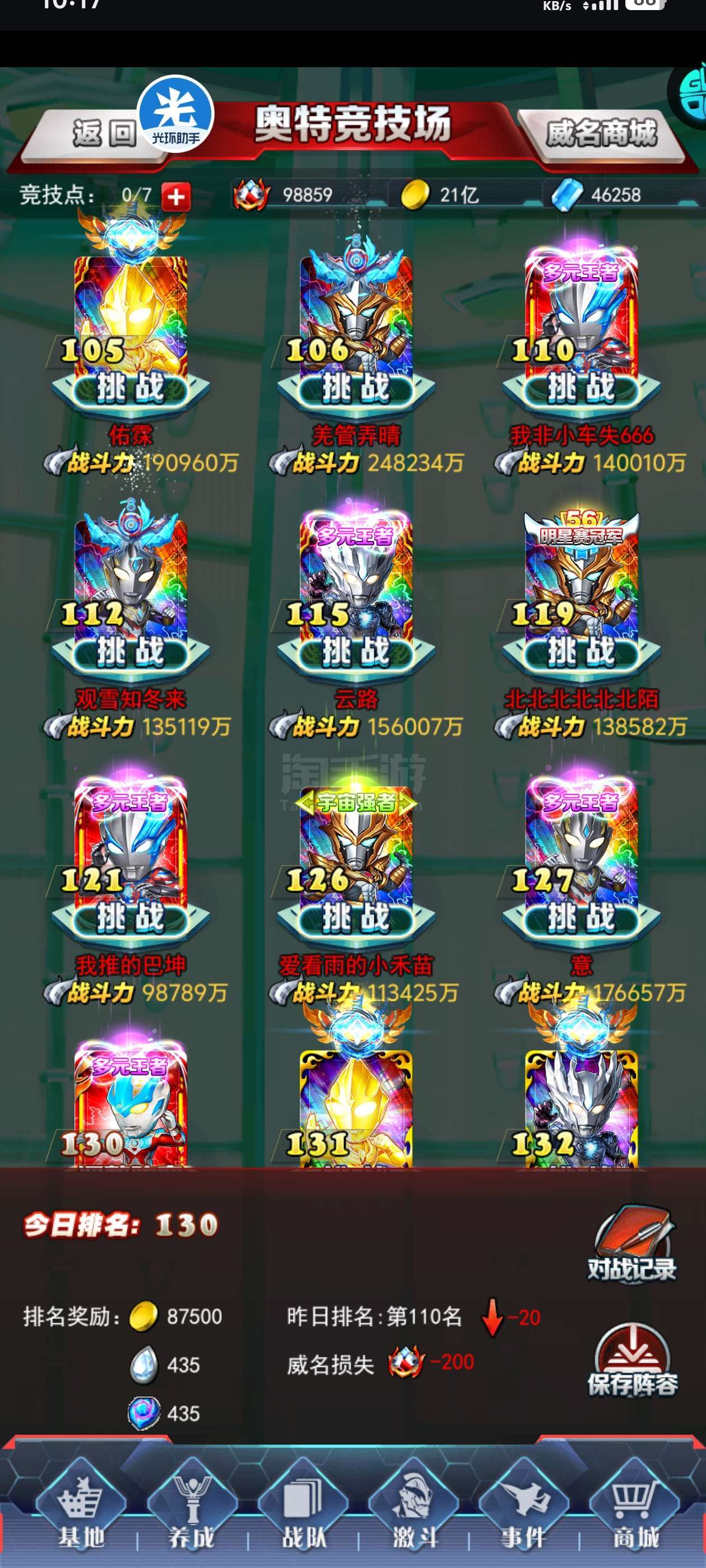706x1568 pixels.
Task: Challenge rank 112 player 观雪知冬来
Action: (131, 651)
